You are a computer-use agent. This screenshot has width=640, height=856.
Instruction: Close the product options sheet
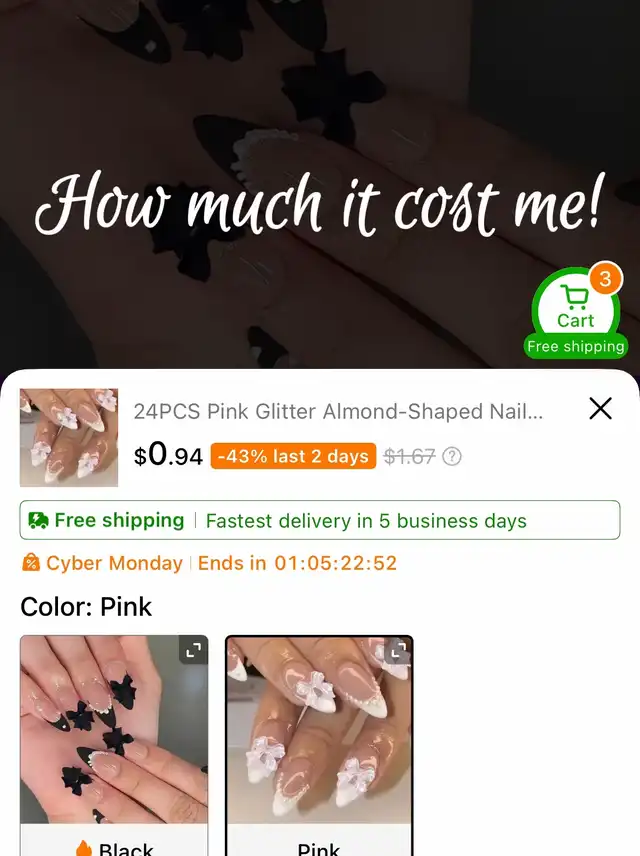click(600, 408)
